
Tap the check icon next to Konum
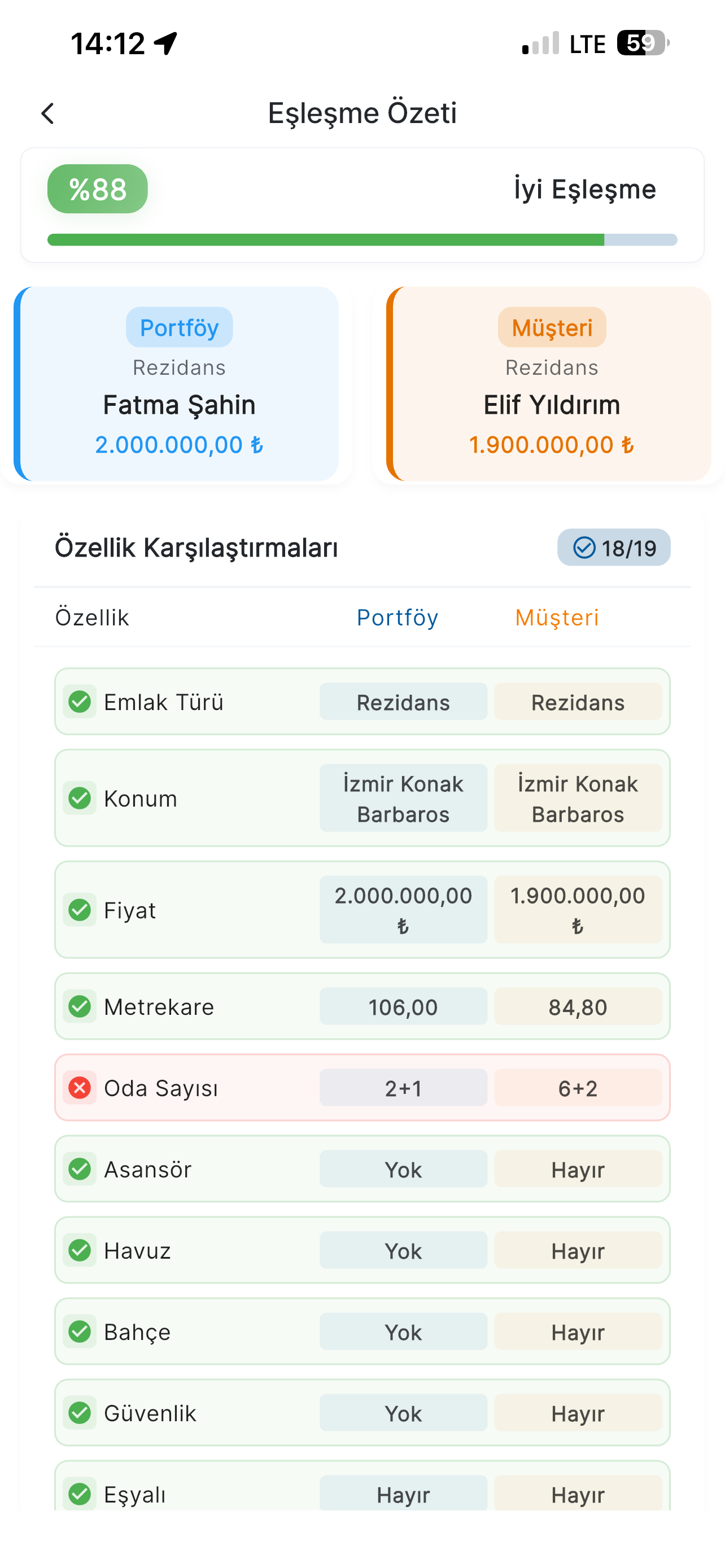tap(80, 798)
